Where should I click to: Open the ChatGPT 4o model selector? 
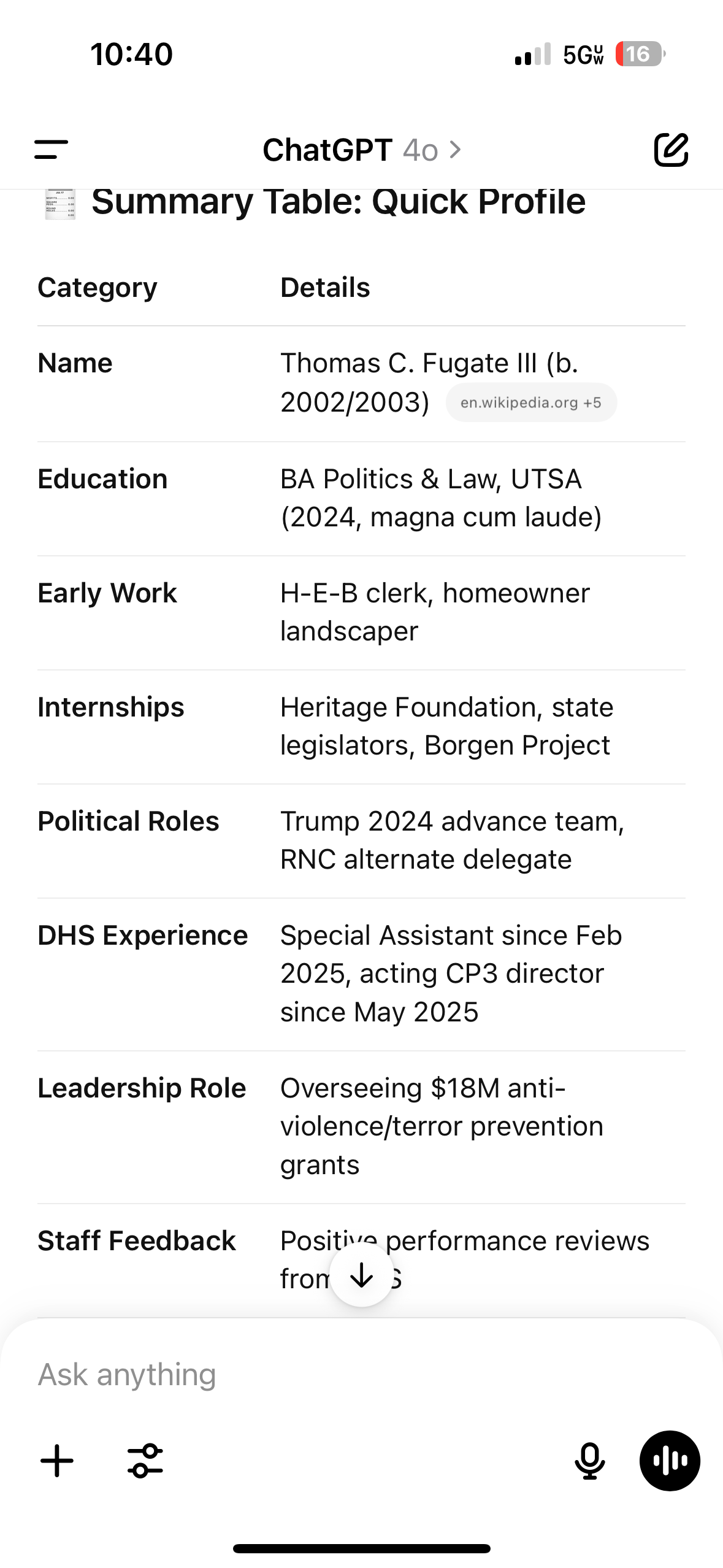[x=362, y=150]
